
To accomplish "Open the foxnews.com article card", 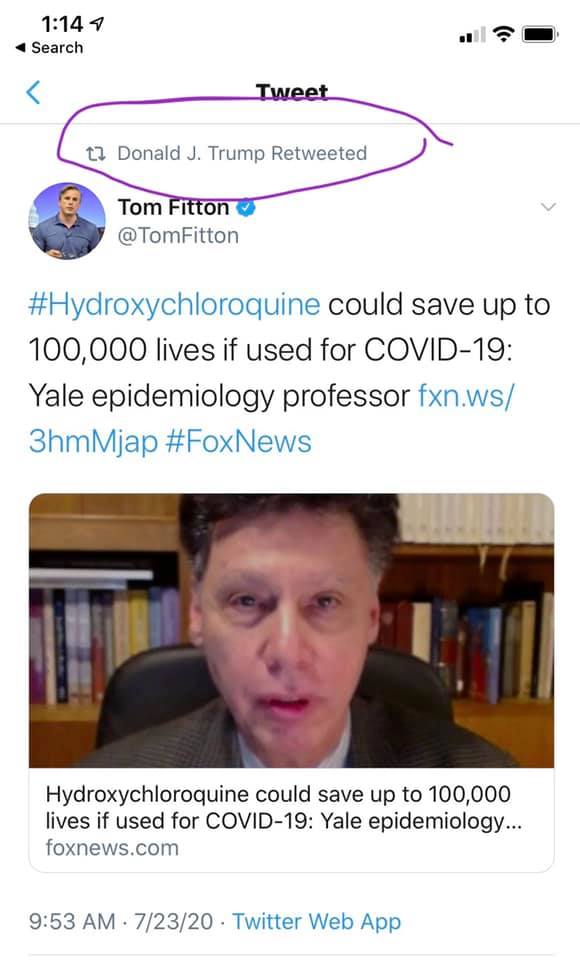I will pos(292,683).
